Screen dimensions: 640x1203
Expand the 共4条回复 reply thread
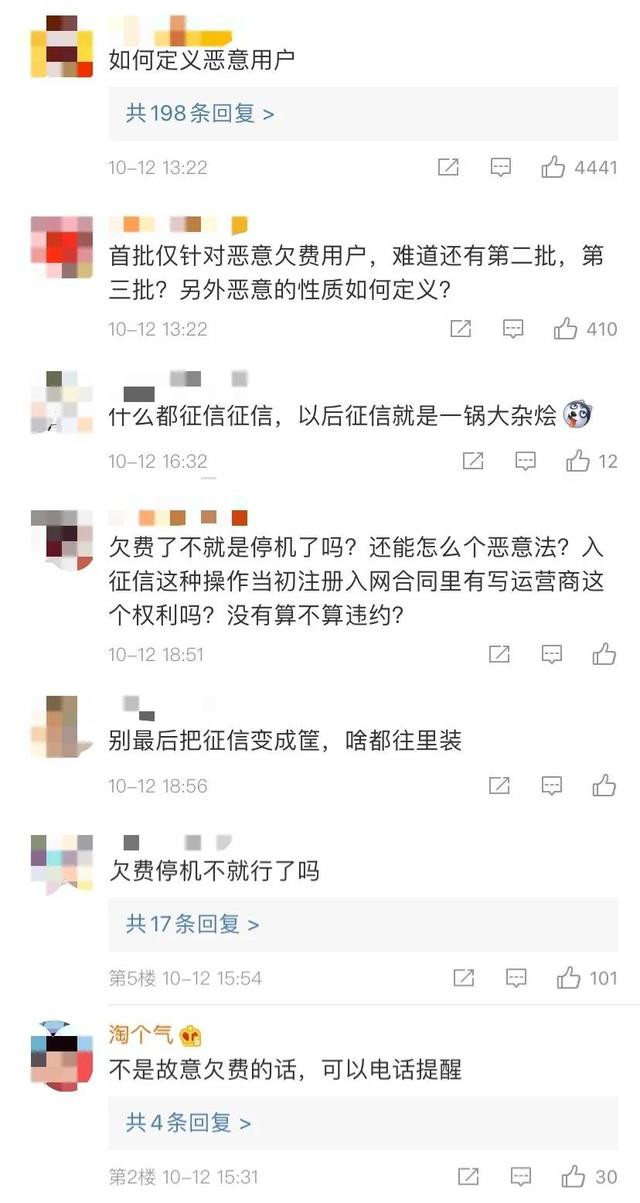(x=188, y=1122)
